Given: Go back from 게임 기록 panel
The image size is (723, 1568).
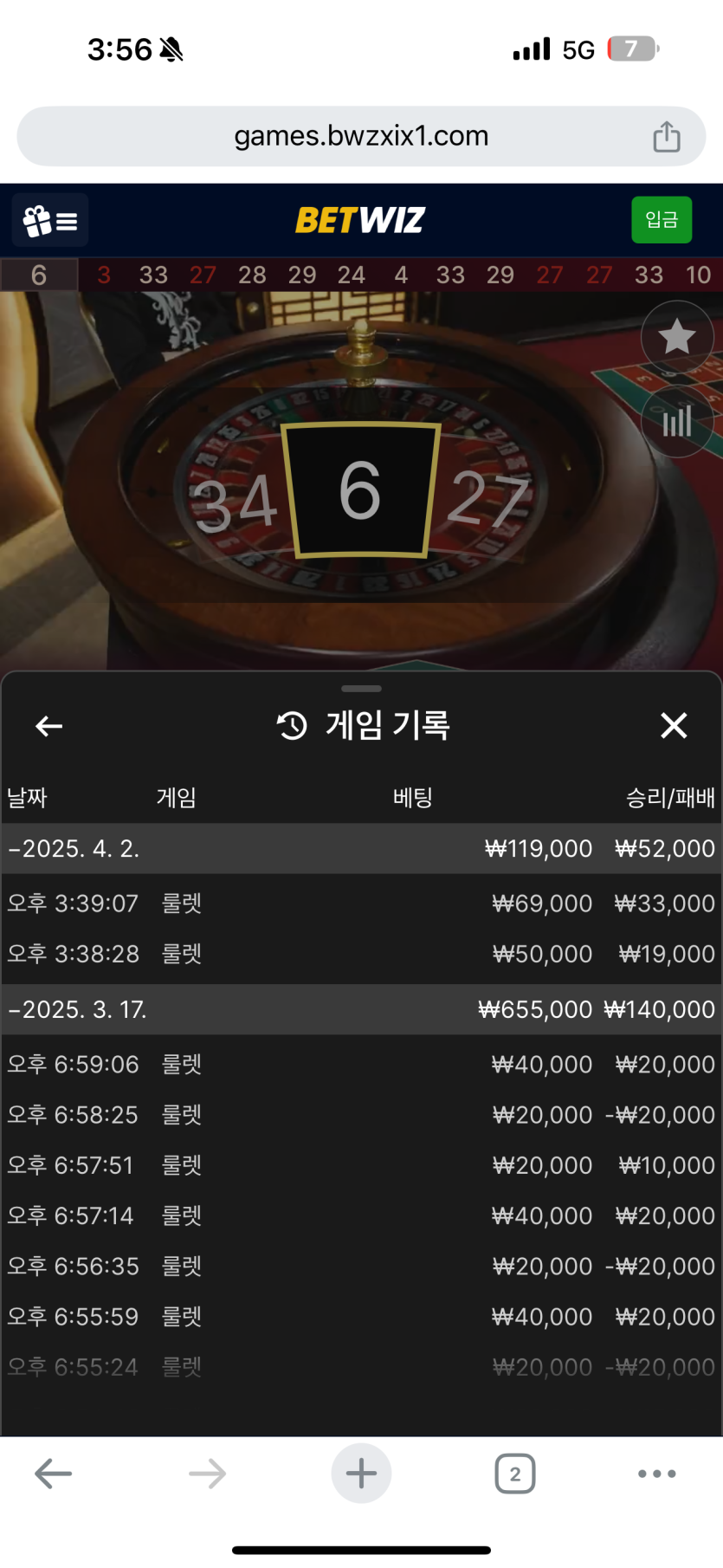Looking at the screenshot, I should coord(49,726).
